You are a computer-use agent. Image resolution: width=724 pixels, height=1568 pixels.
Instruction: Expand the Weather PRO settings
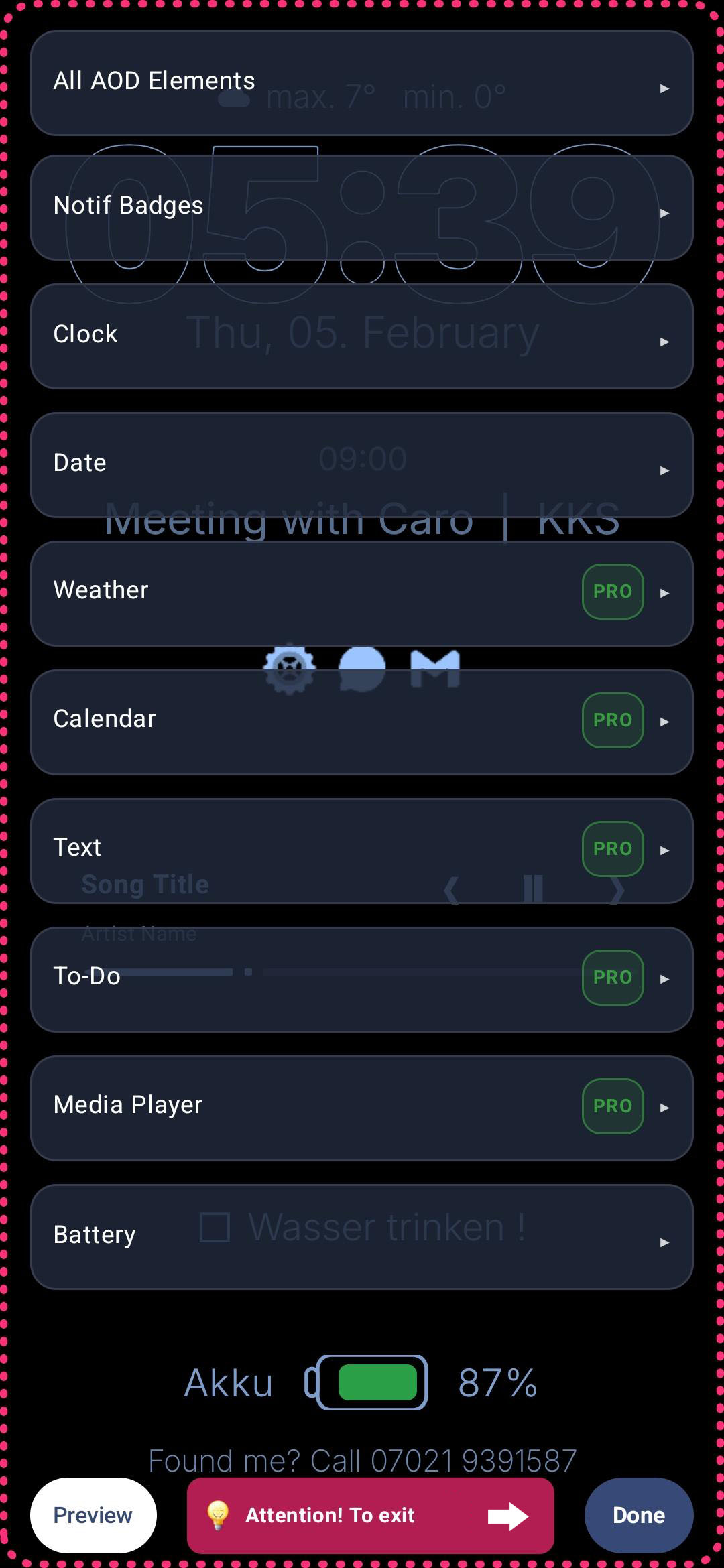(x=361, y=594)
